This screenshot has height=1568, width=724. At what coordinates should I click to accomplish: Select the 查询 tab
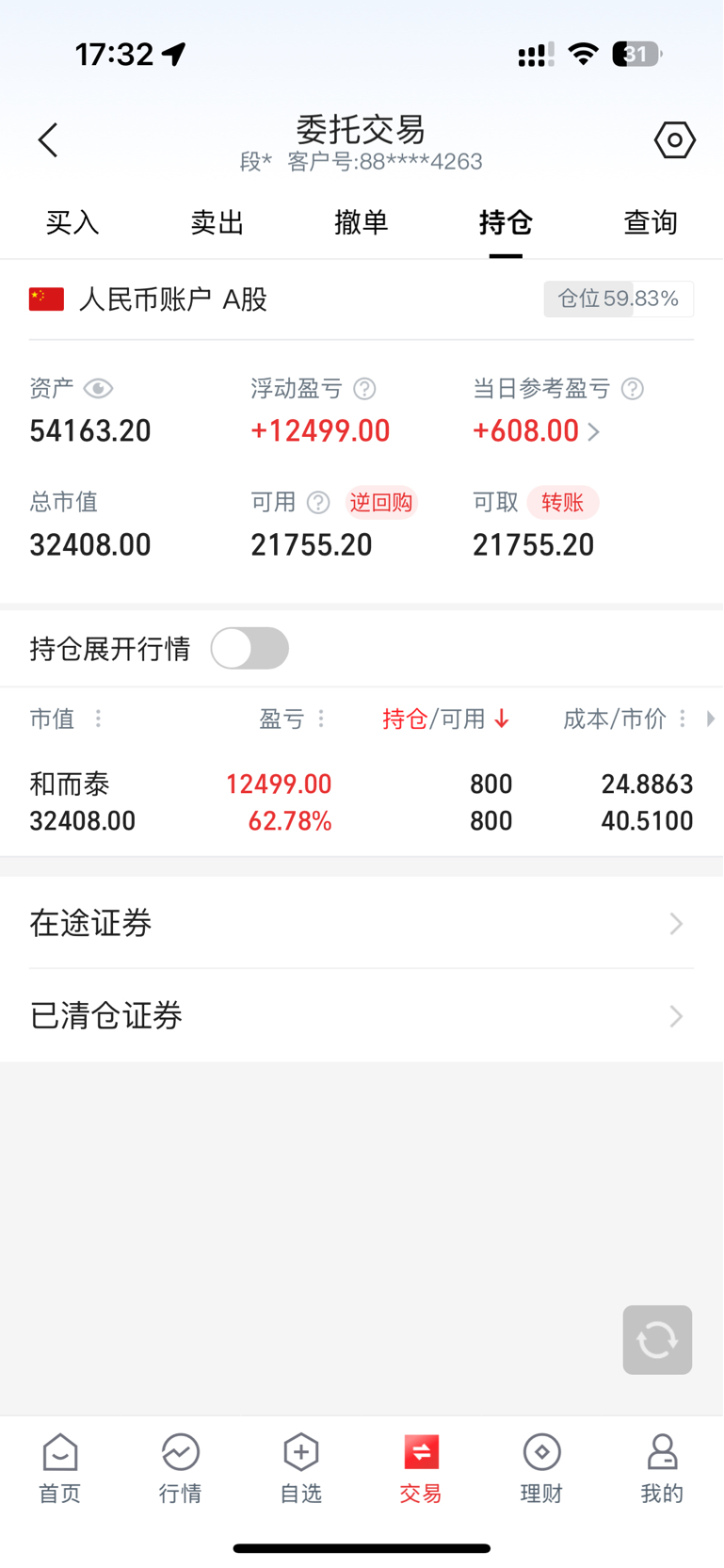tap(651, 223)
